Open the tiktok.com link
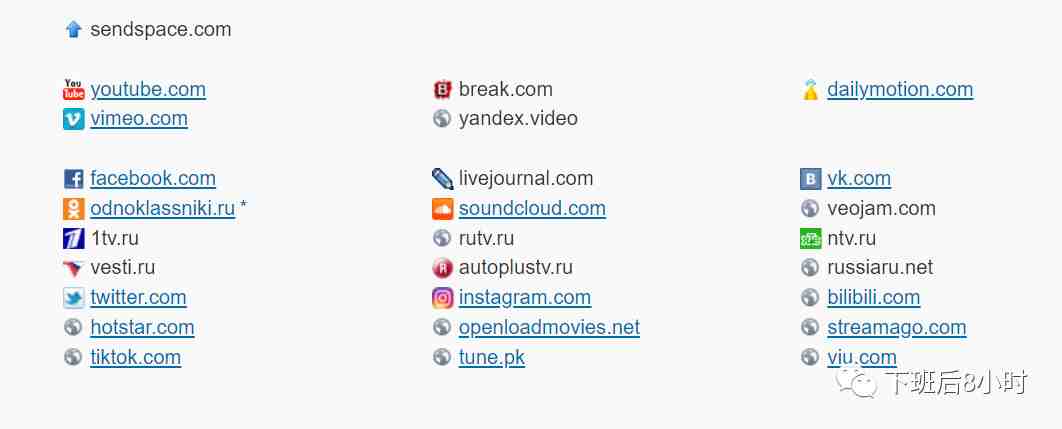This screenshot has height=429, width=1062. pos(135,357)
